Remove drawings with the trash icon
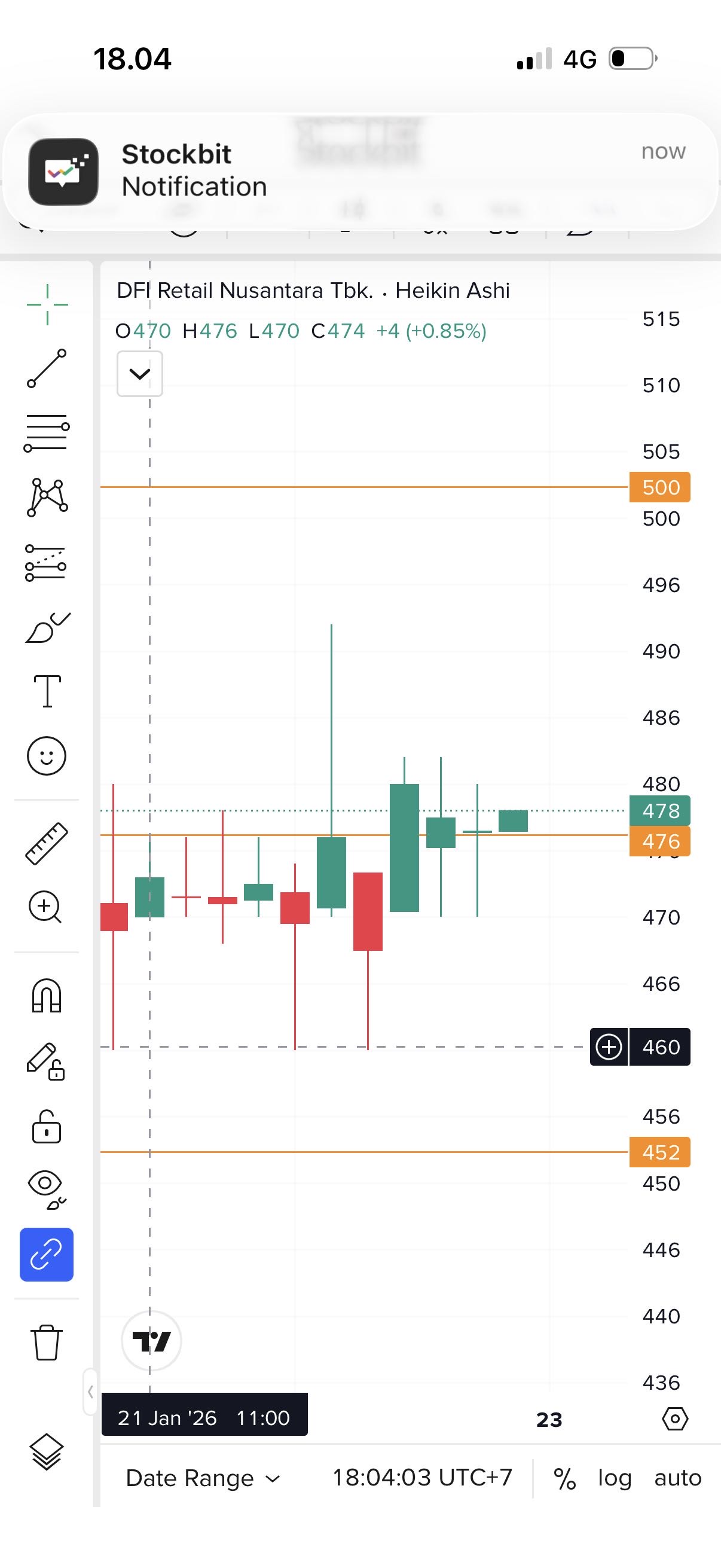 click(47, 1341)
